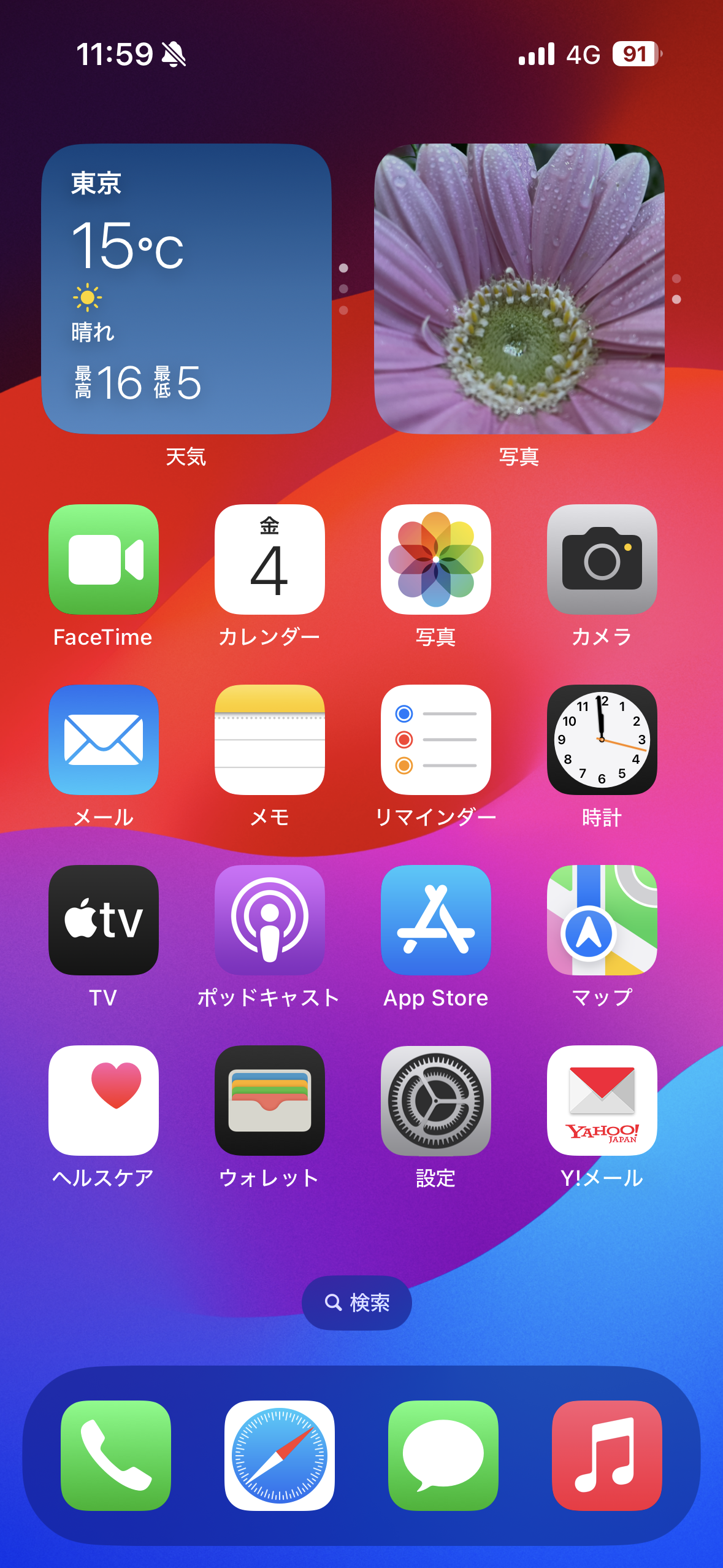Open the Calendar app showing 4

point(270,559)
